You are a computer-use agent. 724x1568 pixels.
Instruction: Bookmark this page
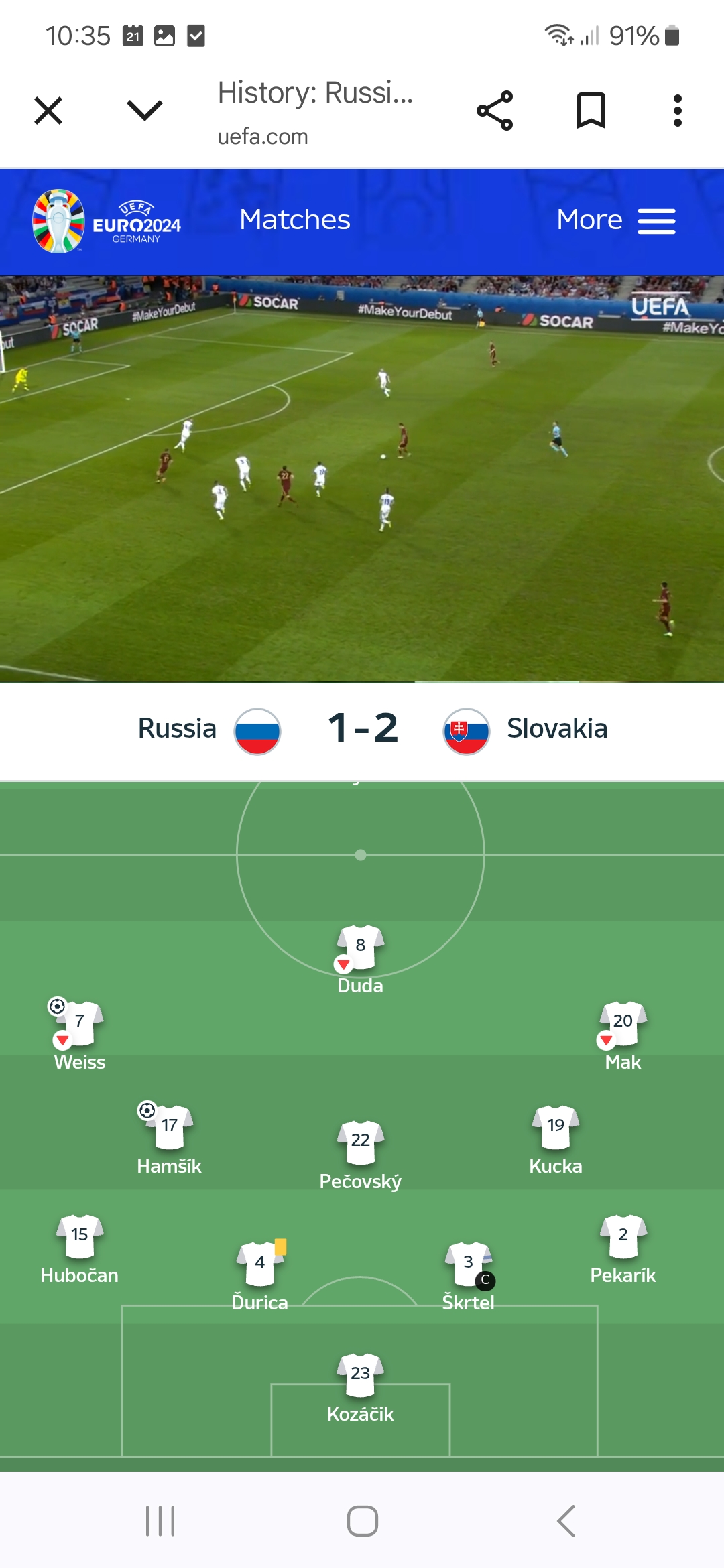pos(591,111)
